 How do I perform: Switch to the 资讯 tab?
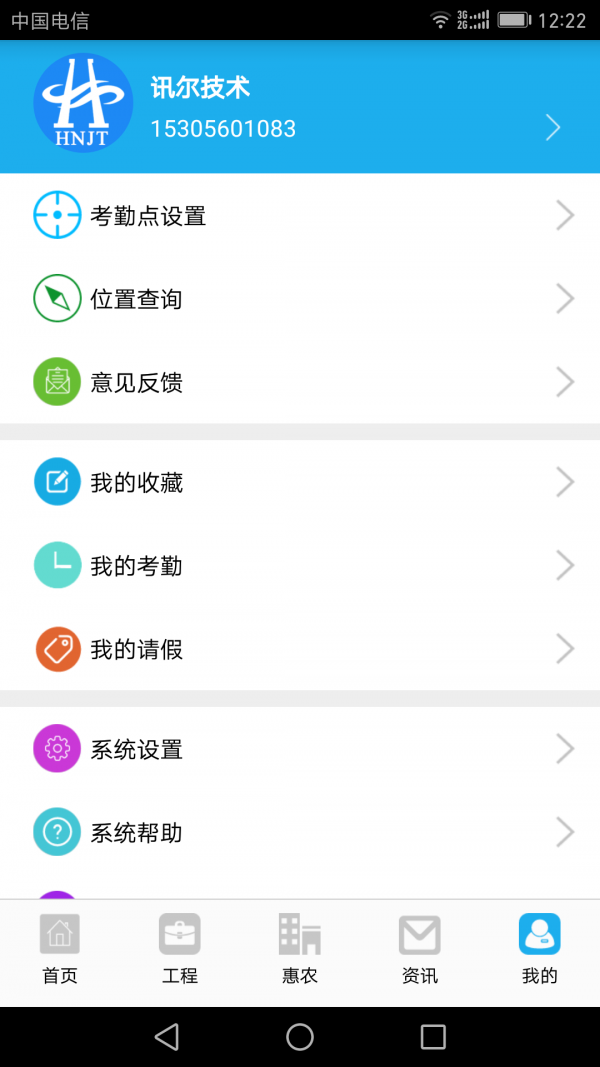click(420, 950)
